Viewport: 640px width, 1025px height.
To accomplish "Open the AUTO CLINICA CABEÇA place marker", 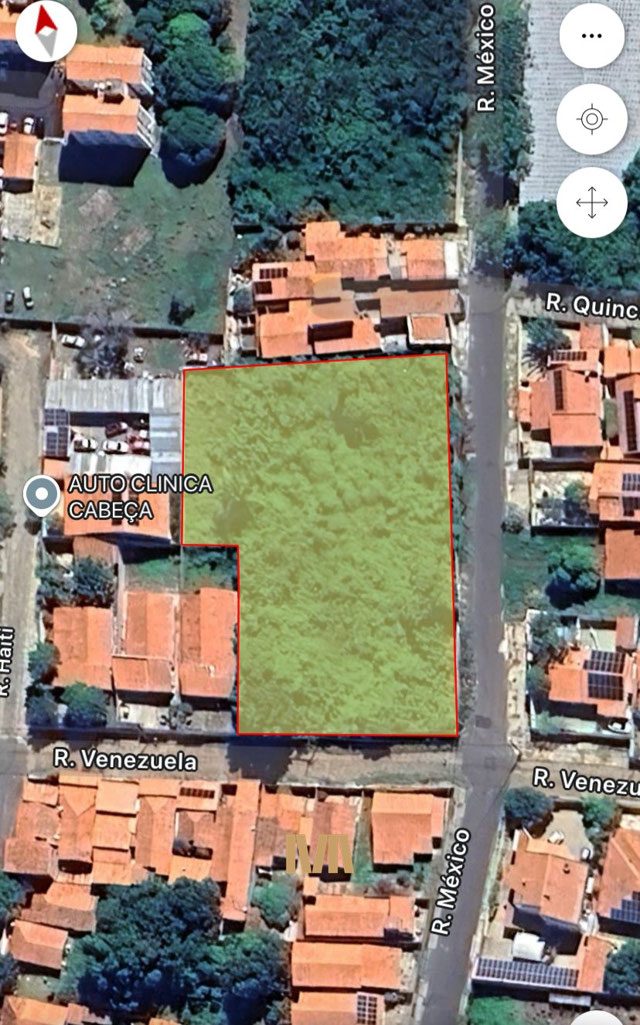I will click(x=42, y=495).
